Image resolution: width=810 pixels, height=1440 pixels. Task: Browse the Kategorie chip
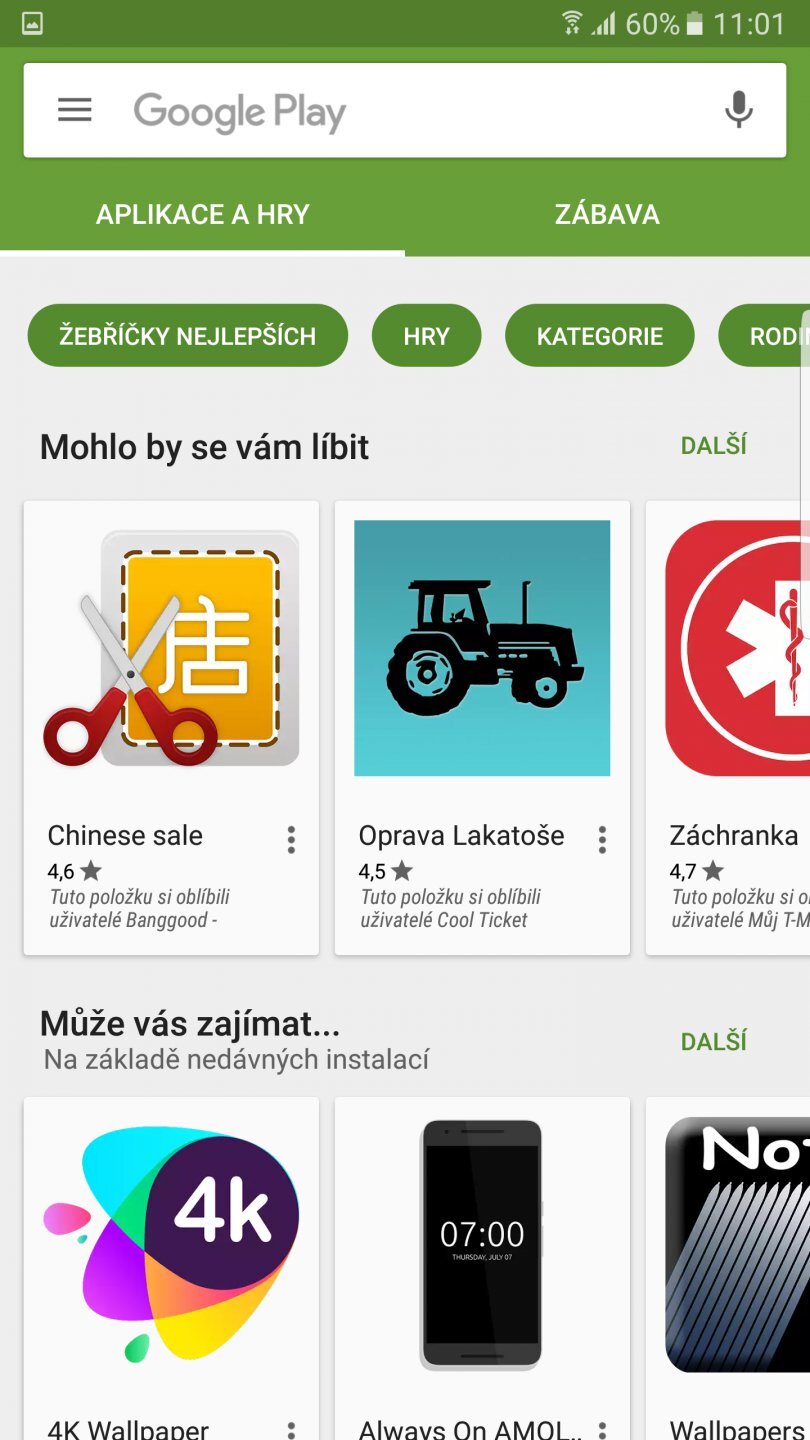pos(599,336)
